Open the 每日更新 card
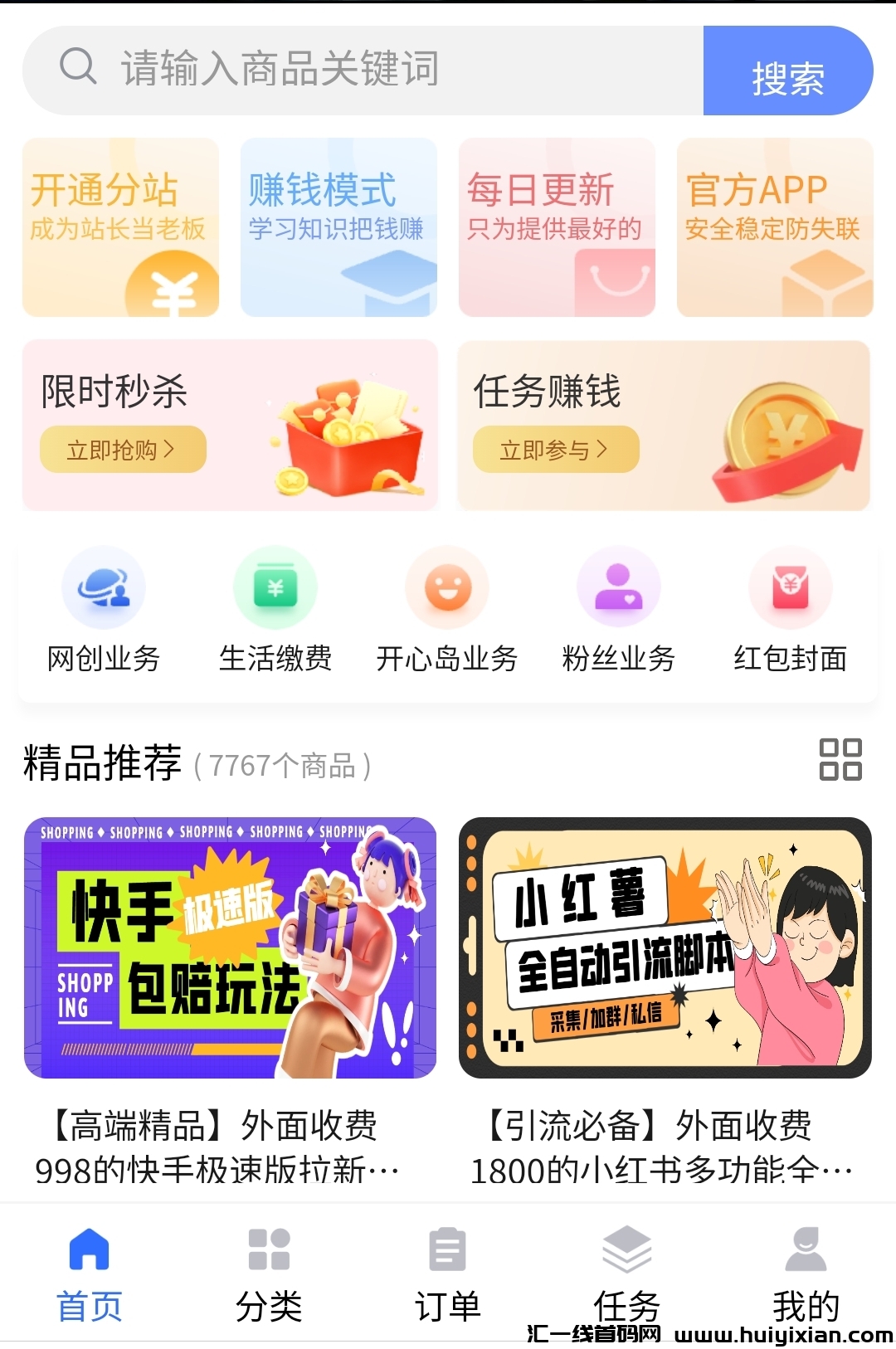The height and width of the screenshot is (1349, 896). [x=557, y=227]
